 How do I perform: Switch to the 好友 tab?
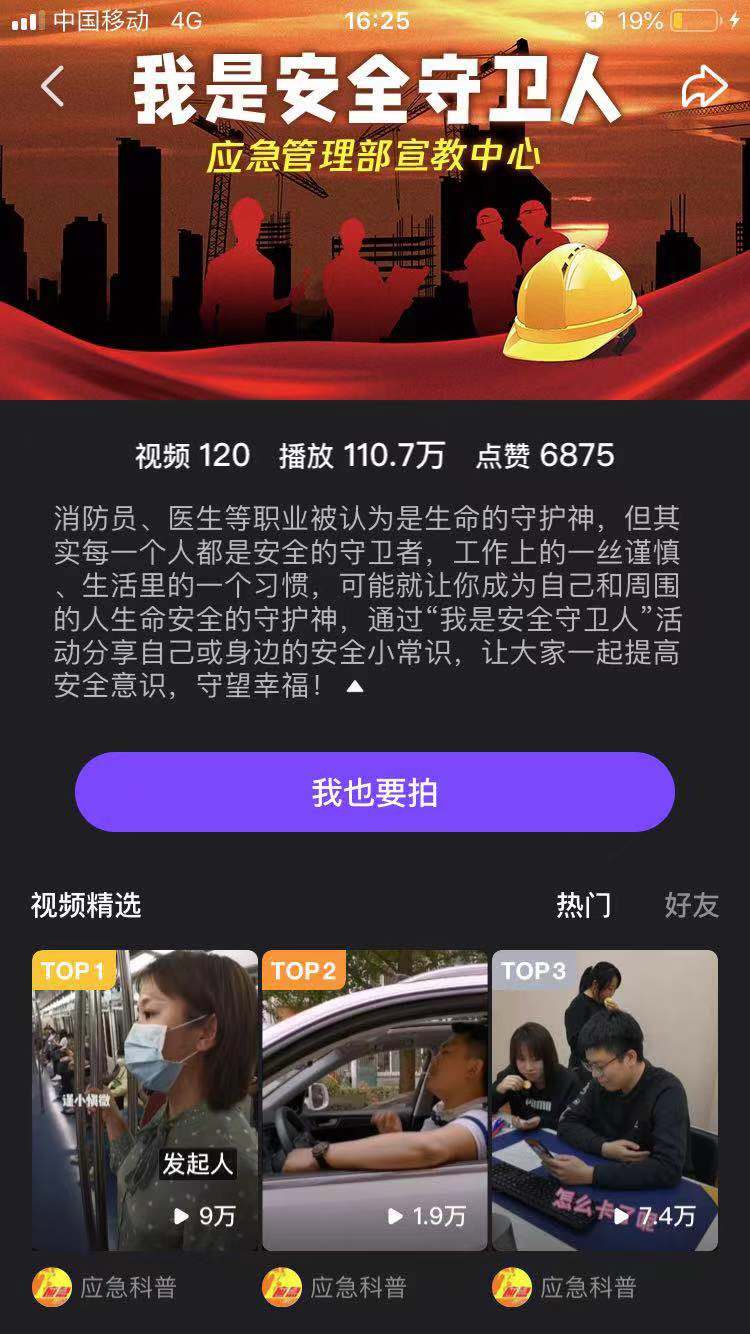tap(691, 905)
